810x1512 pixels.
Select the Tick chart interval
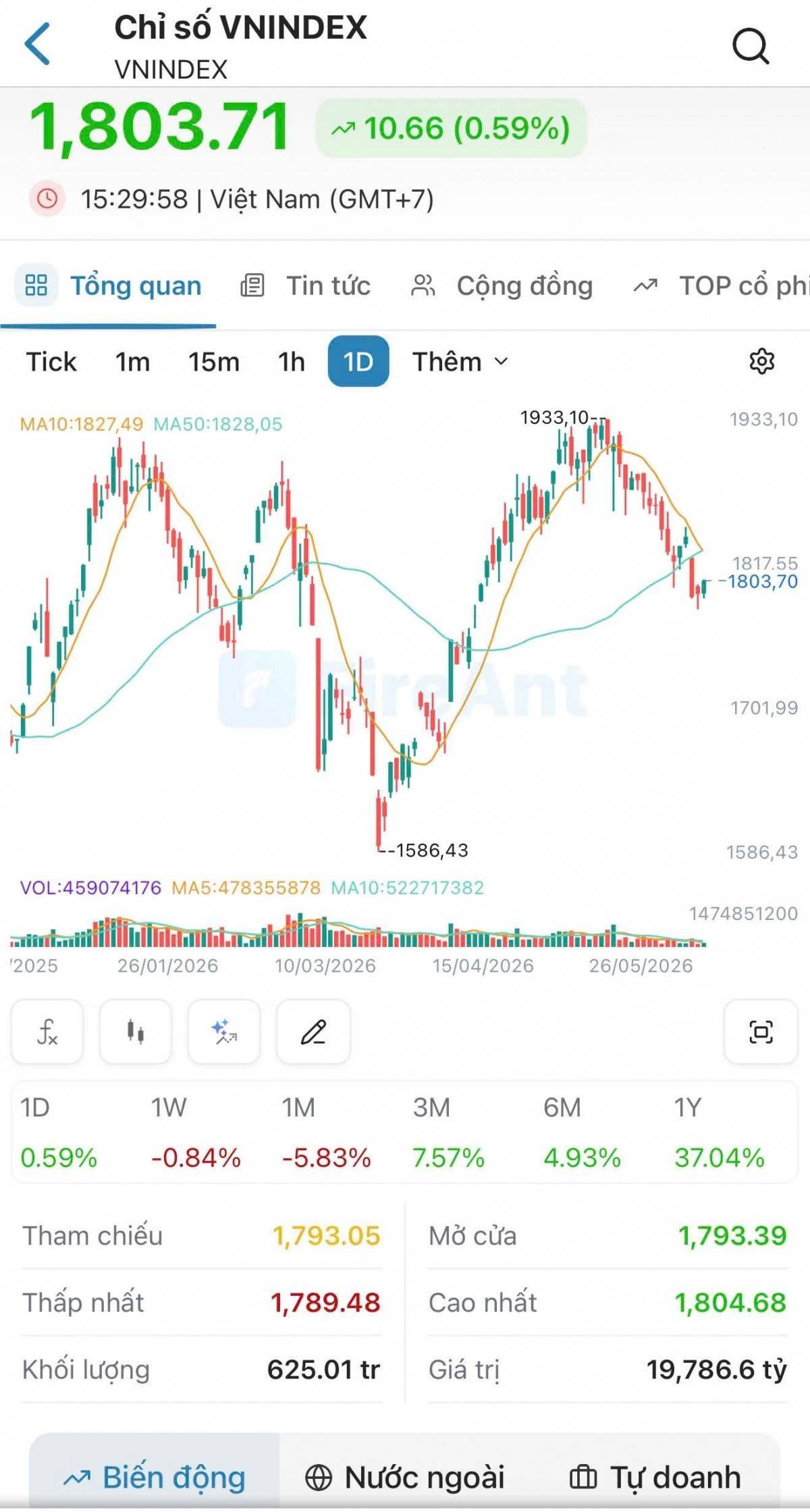pos(52,362)
